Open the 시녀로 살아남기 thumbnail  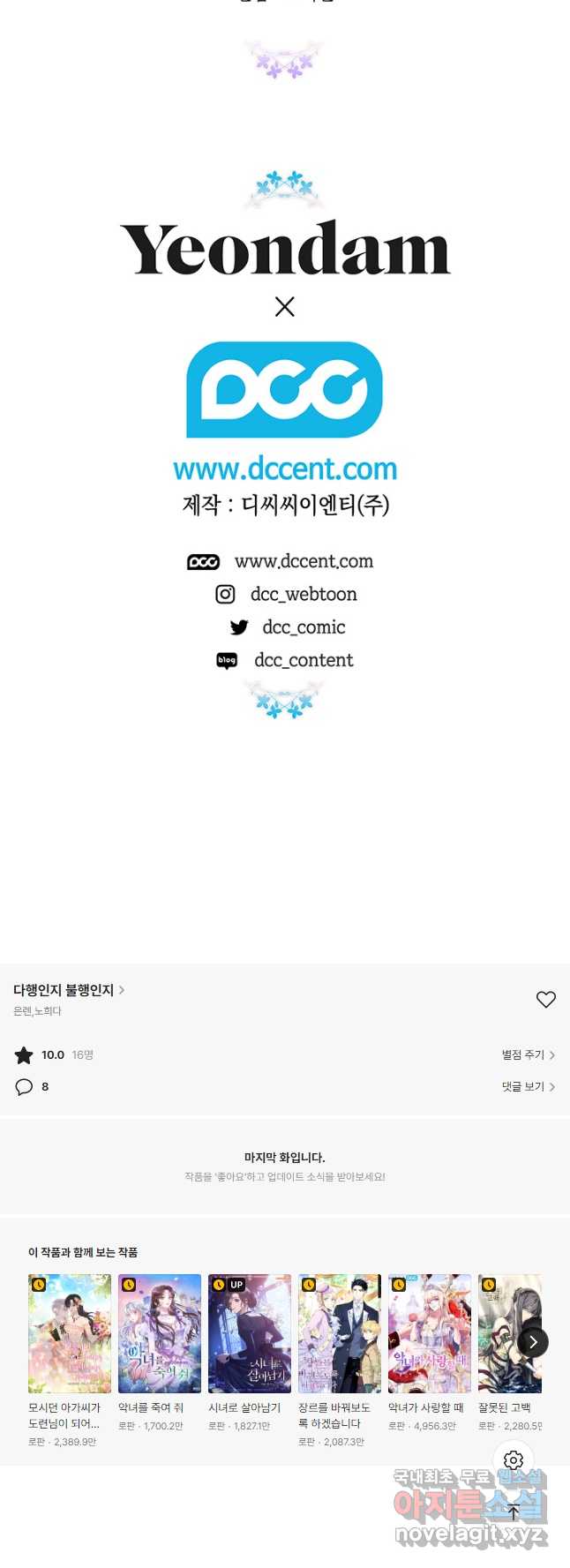point(250,1333)
